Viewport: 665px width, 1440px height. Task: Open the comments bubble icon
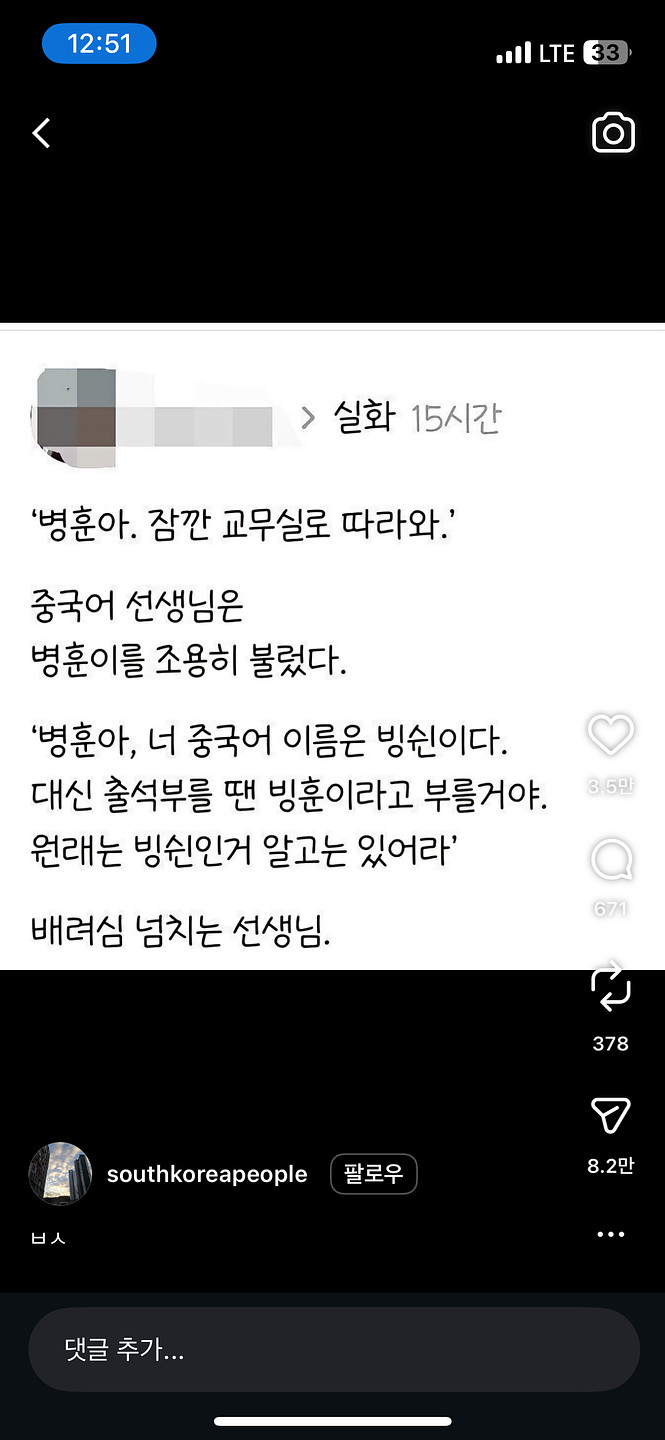610,861
